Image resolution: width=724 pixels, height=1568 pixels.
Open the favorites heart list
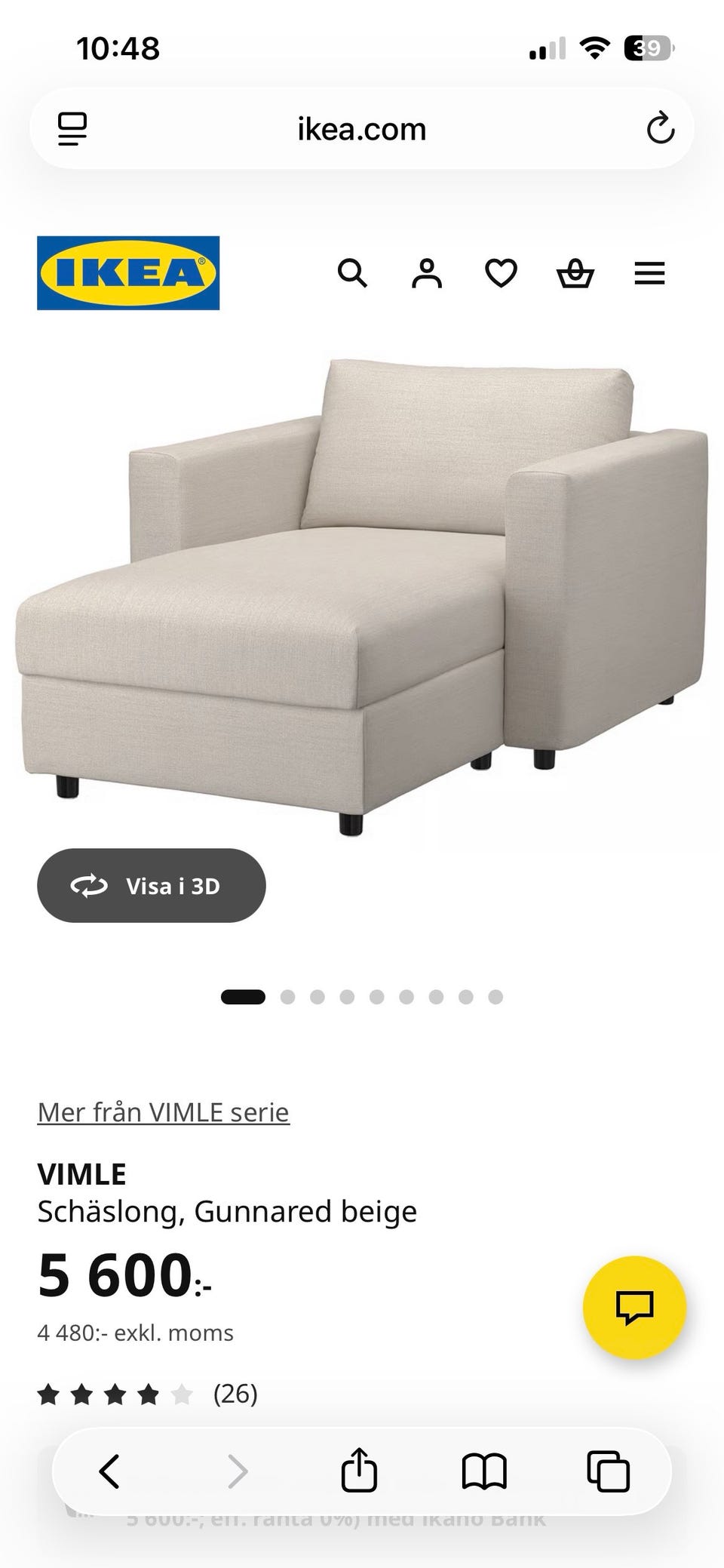click(x=501, y=273)
